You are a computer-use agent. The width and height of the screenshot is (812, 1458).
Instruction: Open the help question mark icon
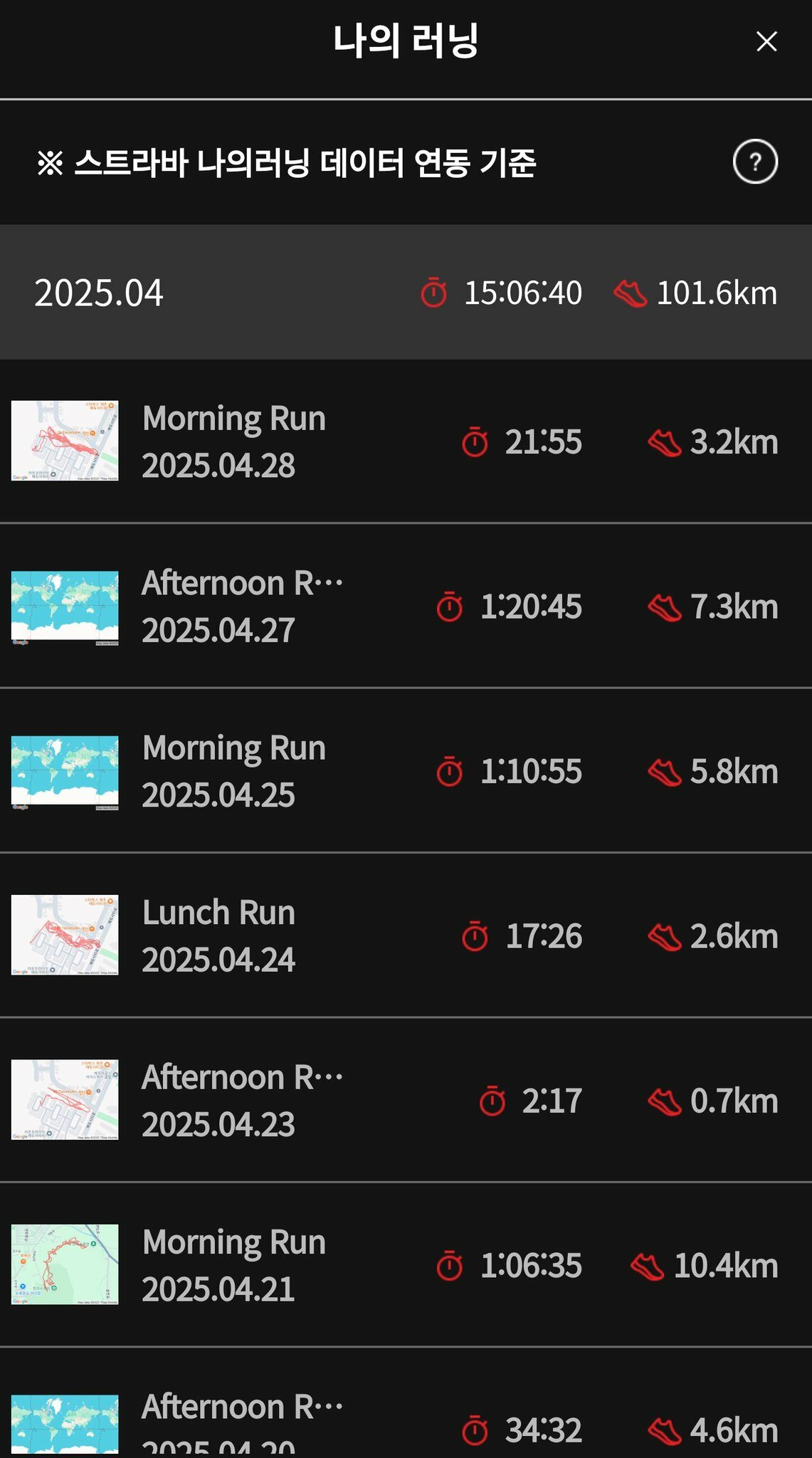click(x=755, y=162)
